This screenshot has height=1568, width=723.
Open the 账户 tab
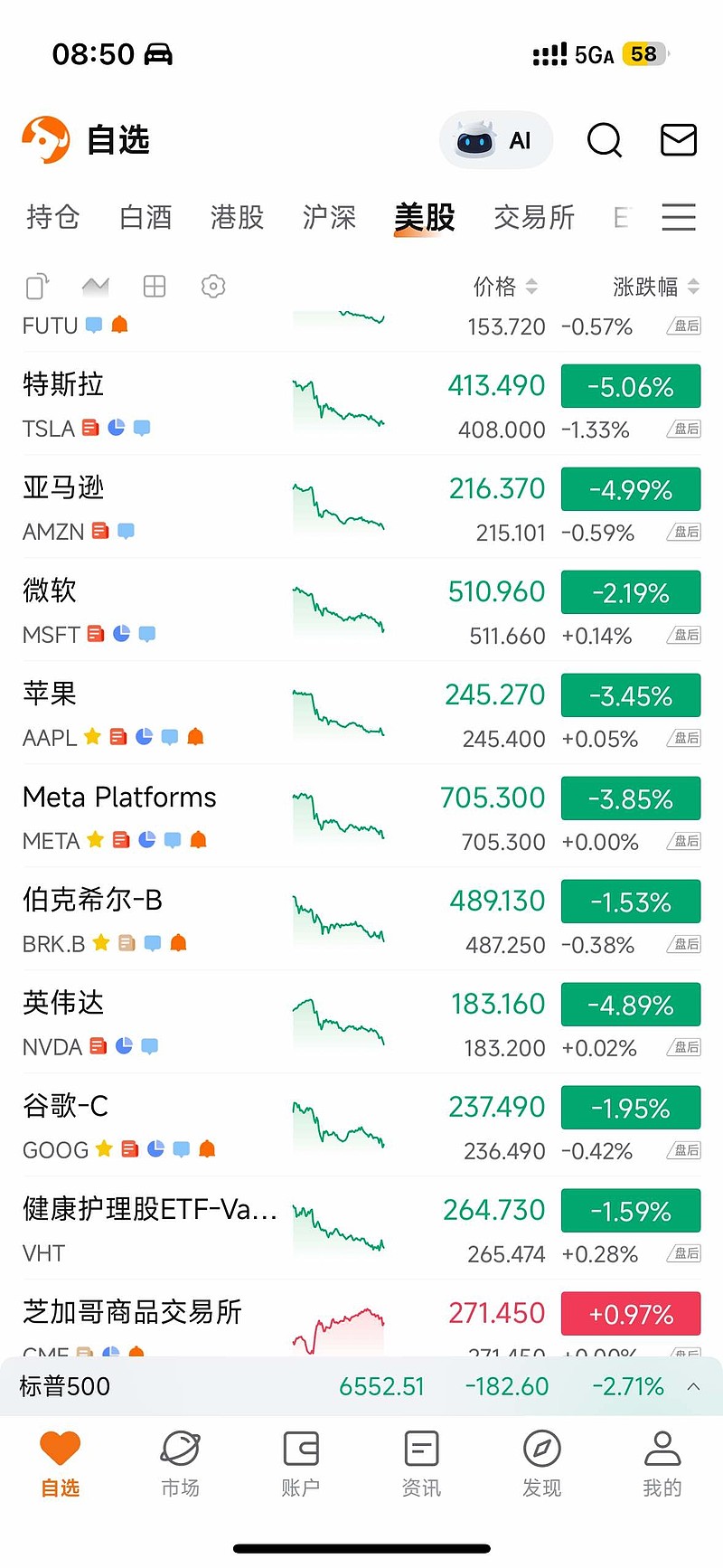(x=300, y=1463)
